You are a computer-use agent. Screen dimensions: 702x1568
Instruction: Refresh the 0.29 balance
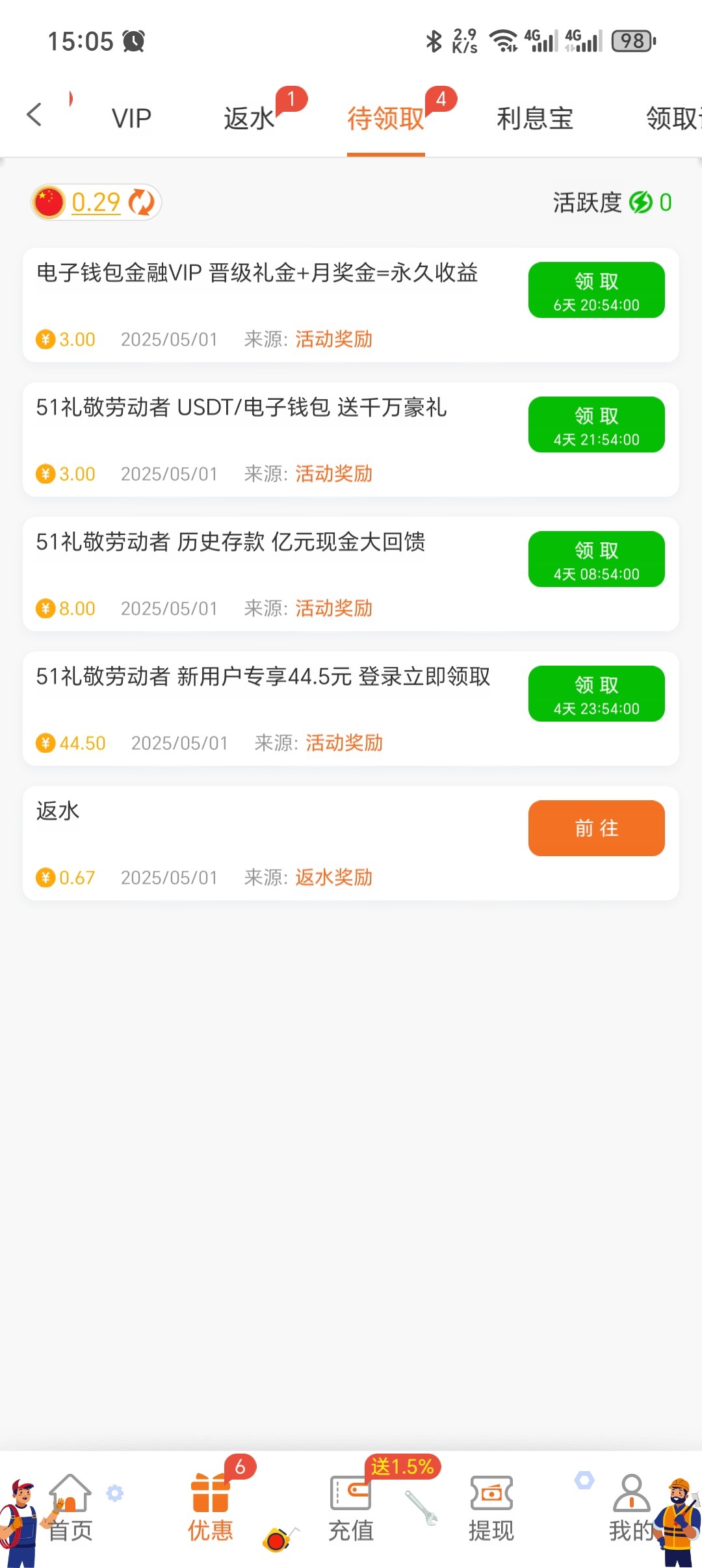click(x=141, y=202)
